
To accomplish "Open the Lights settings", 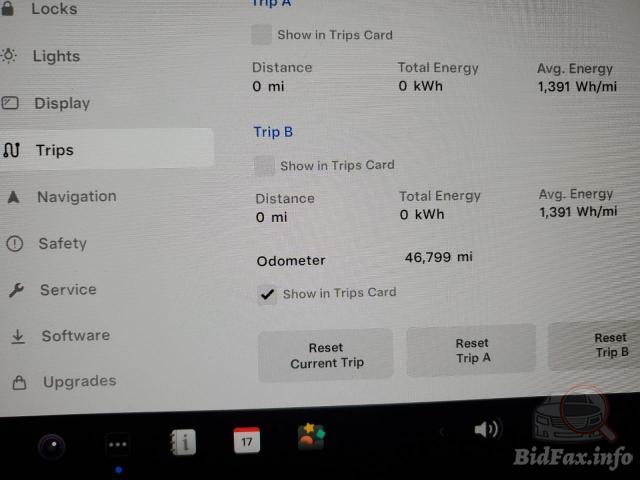I will coord(55,56).
